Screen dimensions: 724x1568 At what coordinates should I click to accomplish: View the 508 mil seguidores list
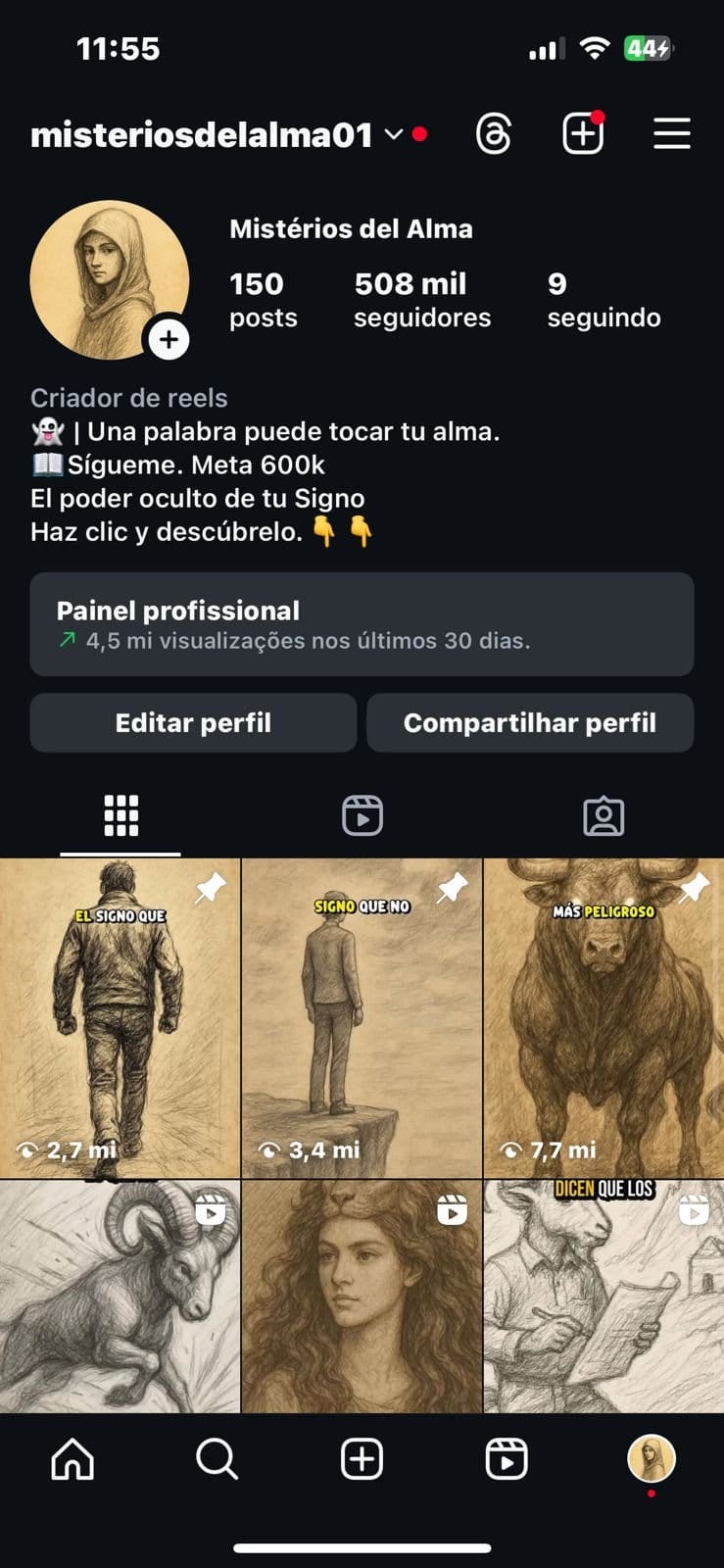point(421,299)
